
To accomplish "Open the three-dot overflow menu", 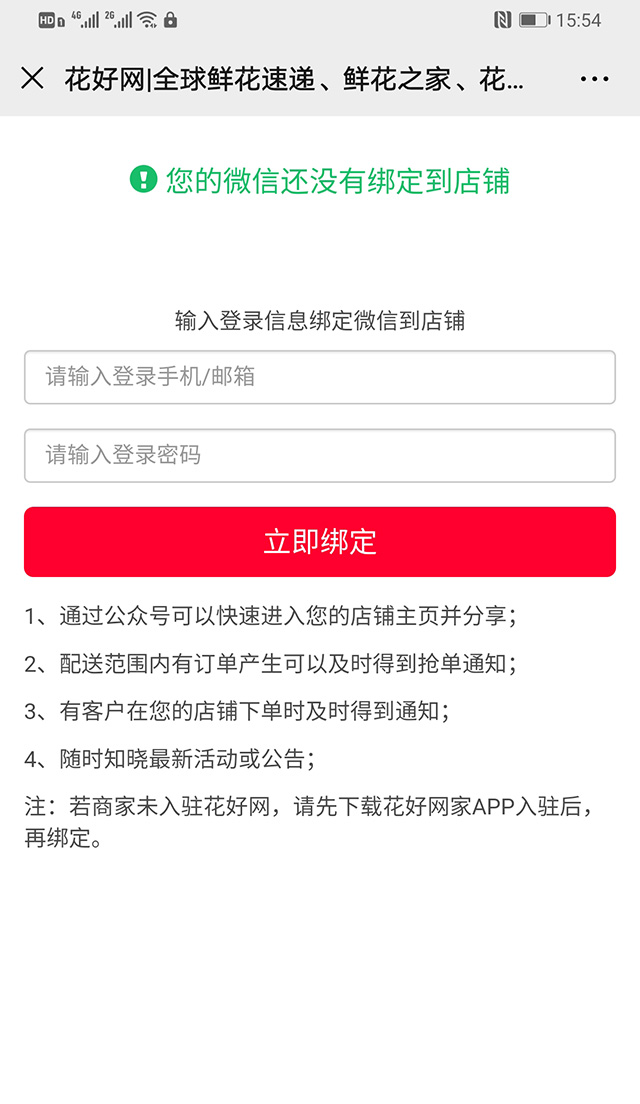I will (594, 79).
